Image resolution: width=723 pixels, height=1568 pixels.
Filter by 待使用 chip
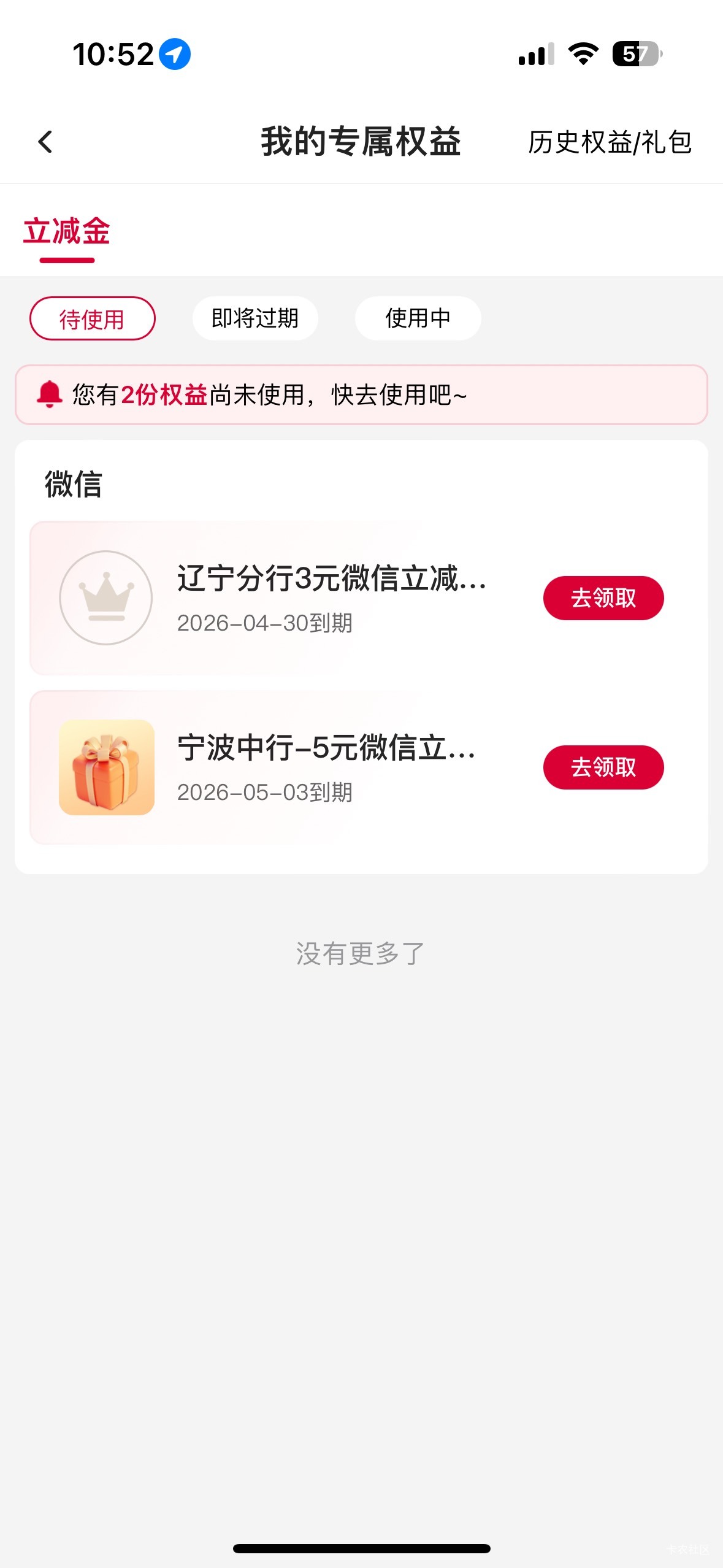(92, 318)
